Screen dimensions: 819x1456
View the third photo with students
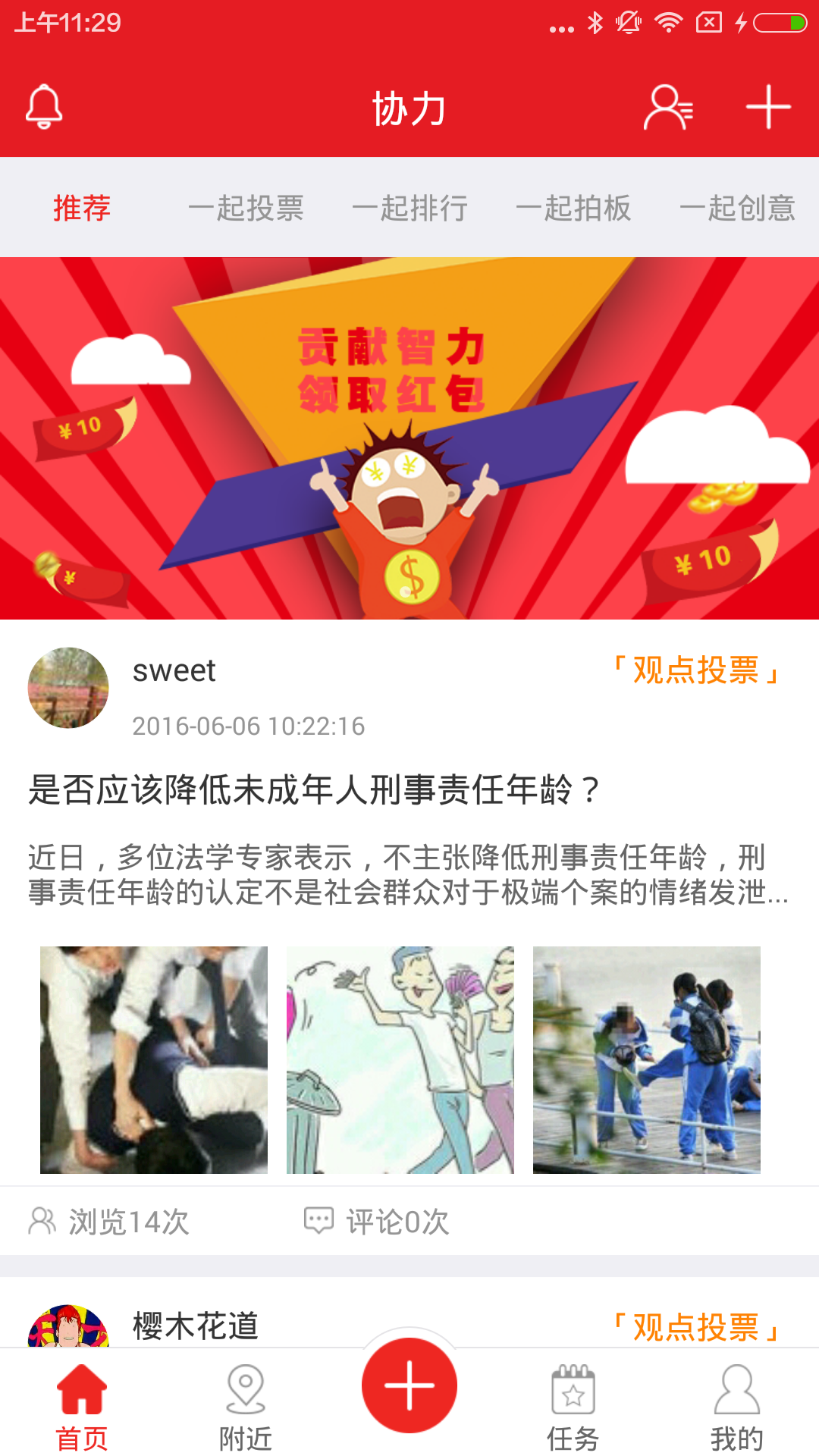coord(647,1059)
